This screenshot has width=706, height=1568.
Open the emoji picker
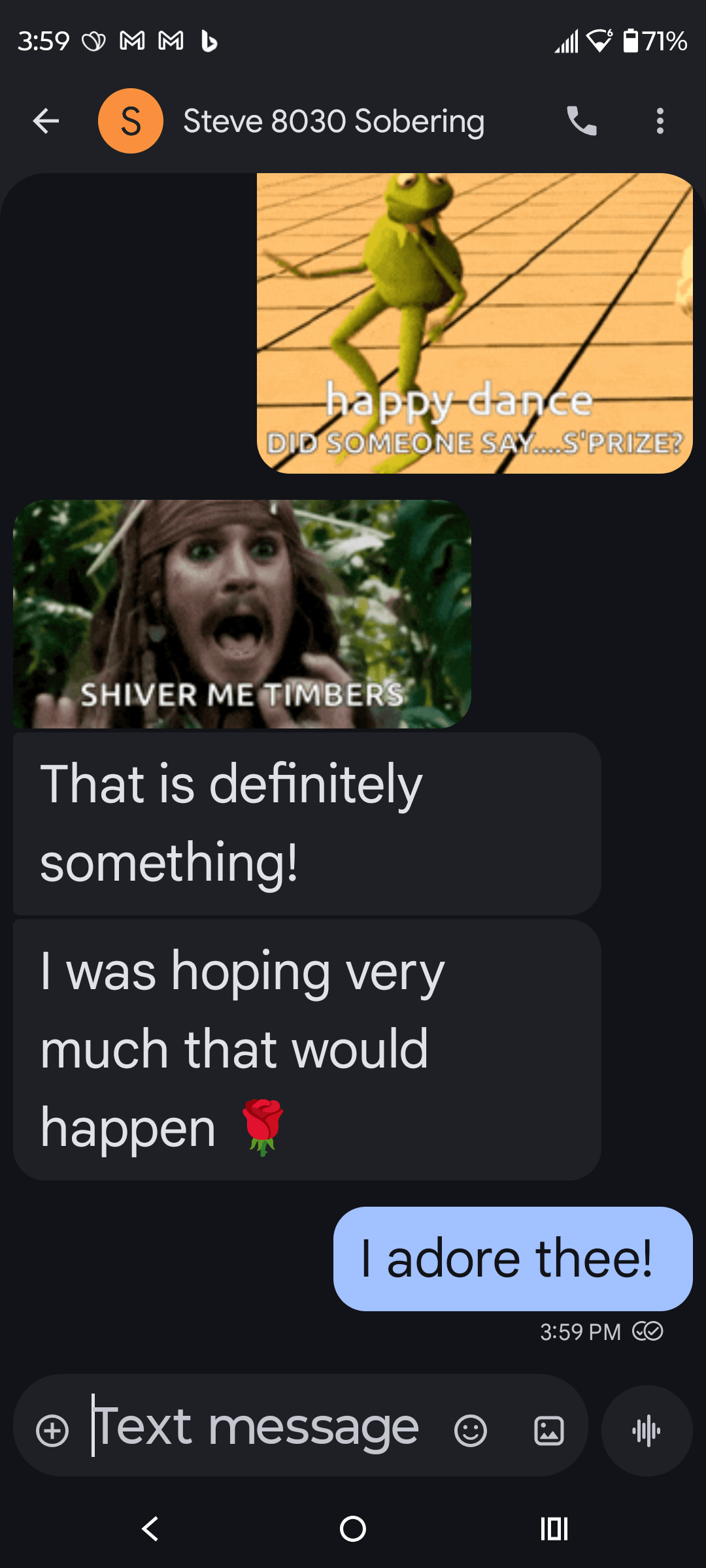click(470, 1430)
